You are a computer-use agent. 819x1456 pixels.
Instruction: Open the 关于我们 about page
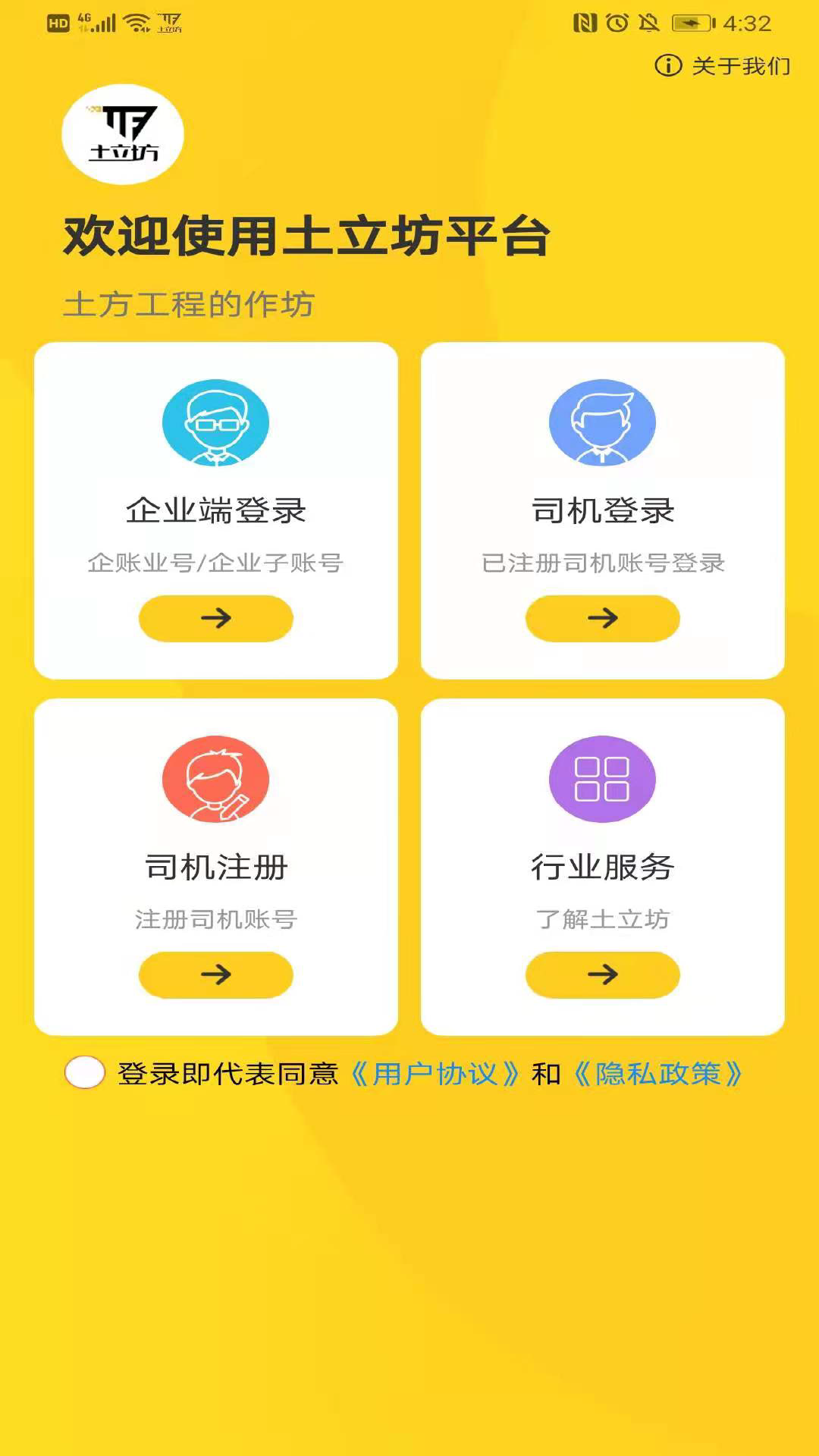(x=723, y=66)
